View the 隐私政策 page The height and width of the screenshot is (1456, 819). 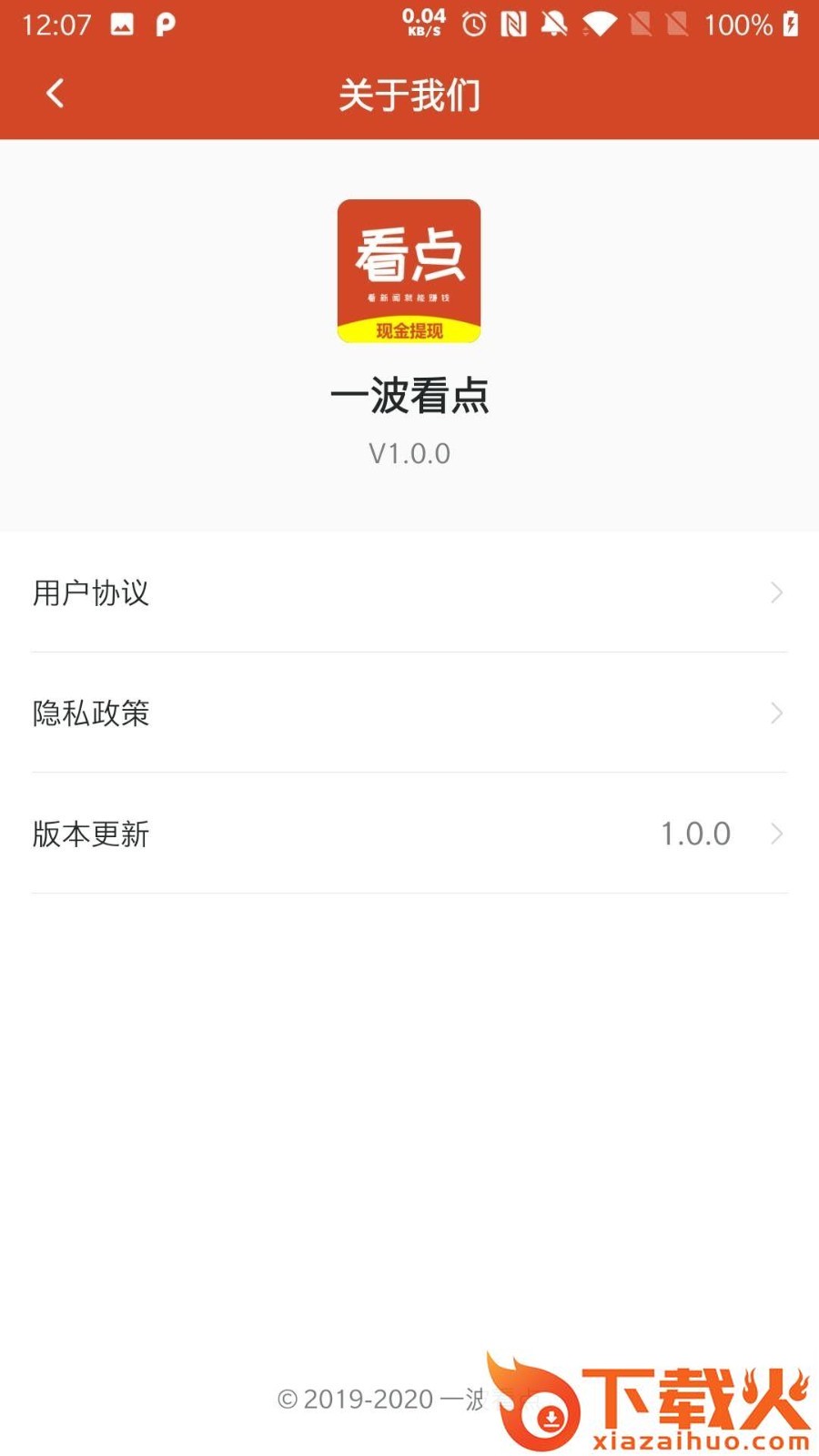click(409, 713)
